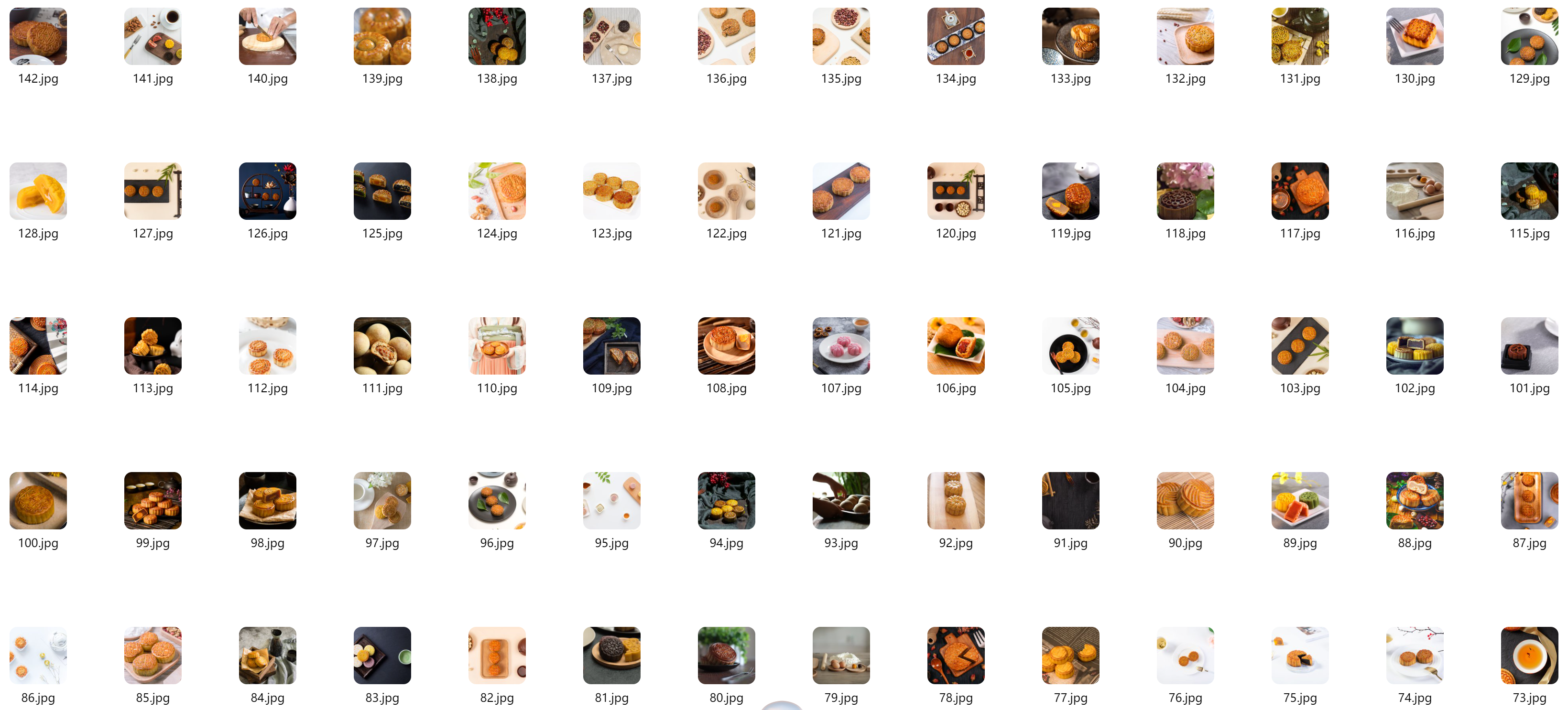Open the picture 128.jpg
This screenshot has height=710, width=1568.
pos(38,191)
